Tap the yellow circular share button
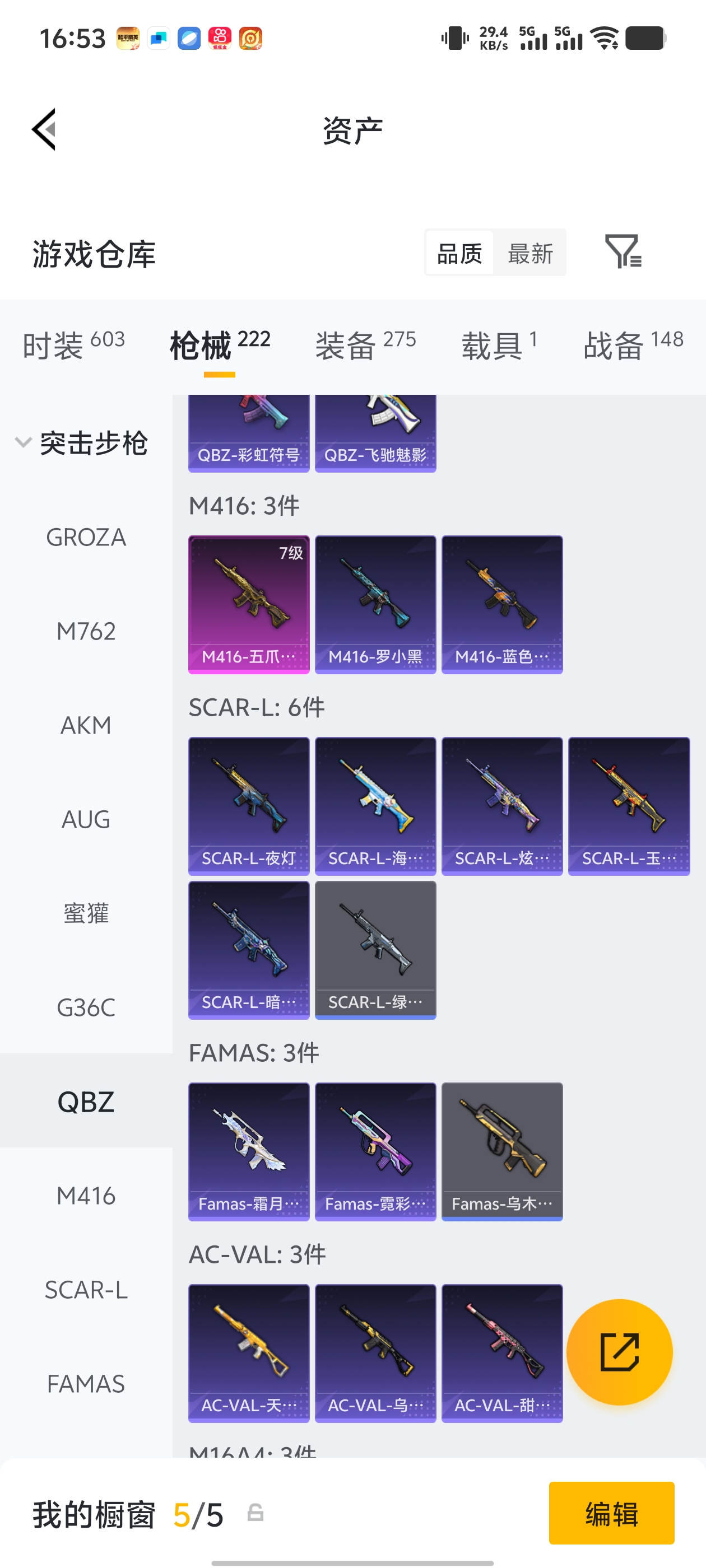 click(x=620, y=1352)
